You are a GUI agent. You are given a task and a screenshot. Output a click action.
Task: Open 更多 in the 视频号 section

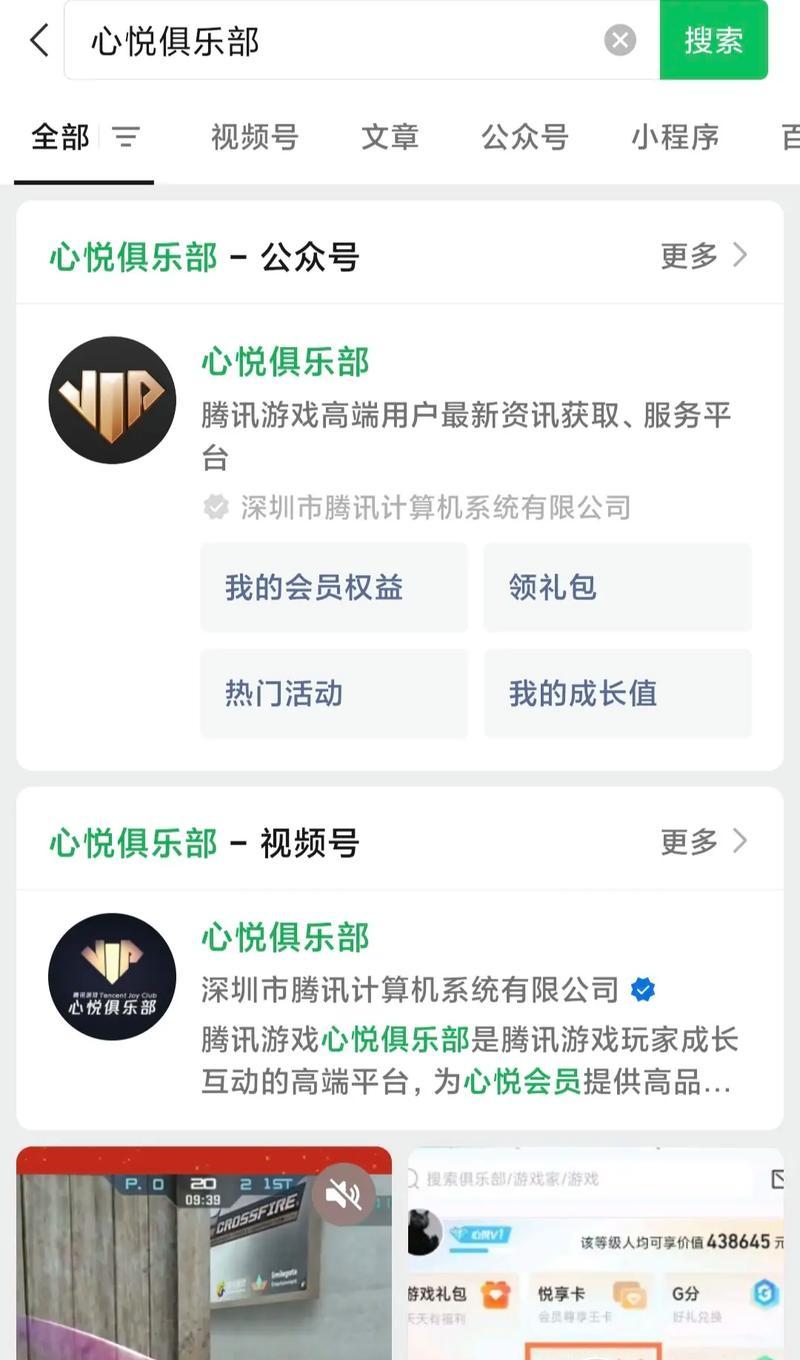point(703,842)
